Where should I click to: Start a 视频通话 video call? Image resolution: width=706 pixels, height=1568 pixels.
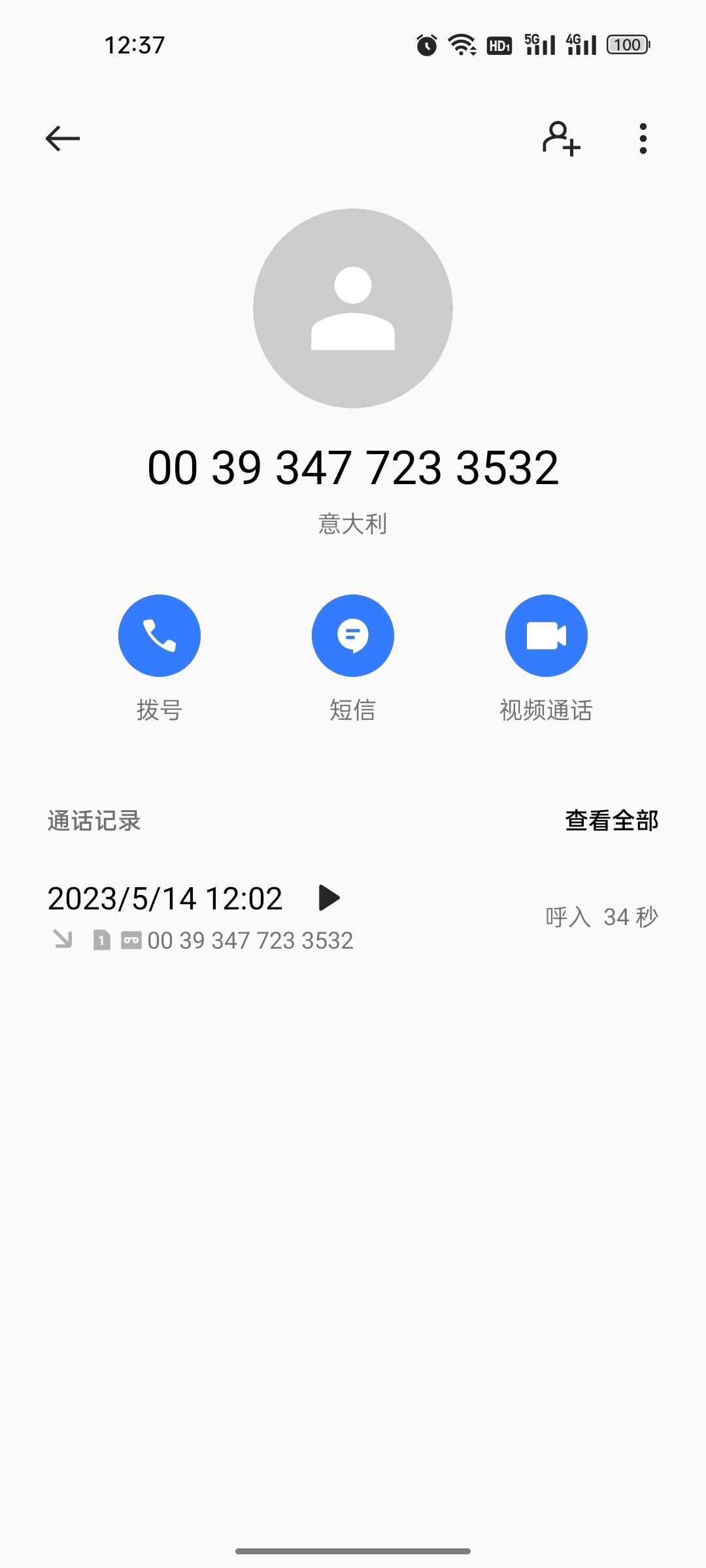click(x=546, y=636)
